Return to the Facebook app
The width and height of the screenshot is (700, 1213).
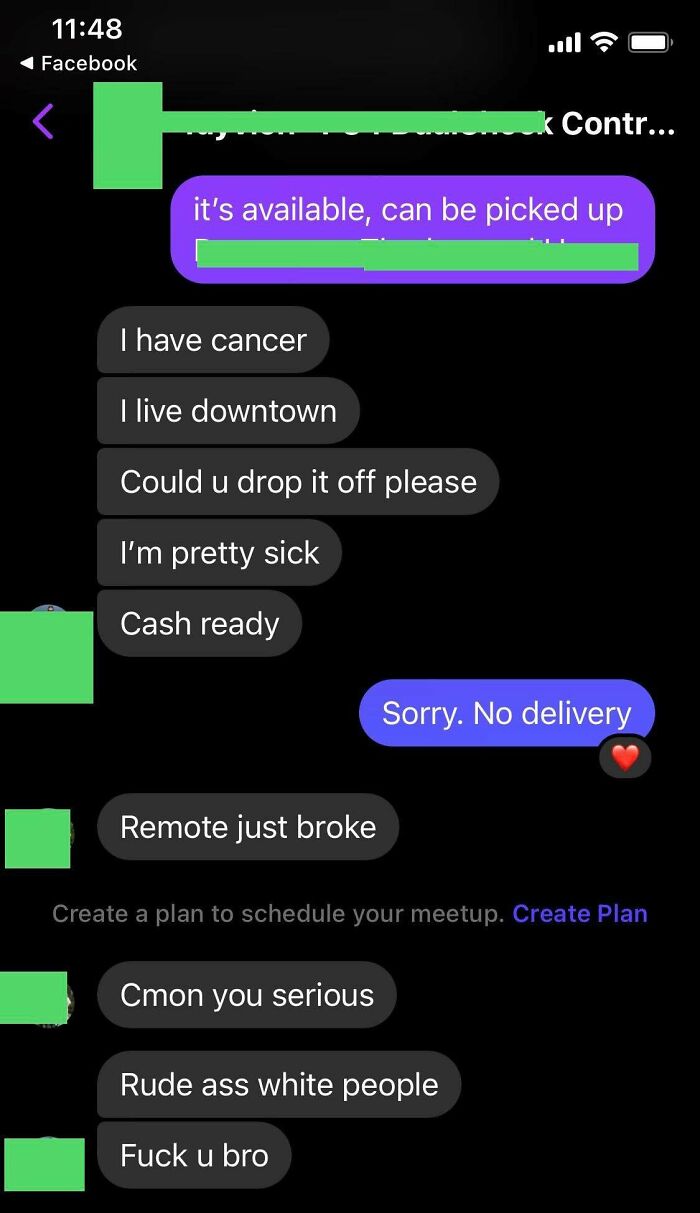78,63
